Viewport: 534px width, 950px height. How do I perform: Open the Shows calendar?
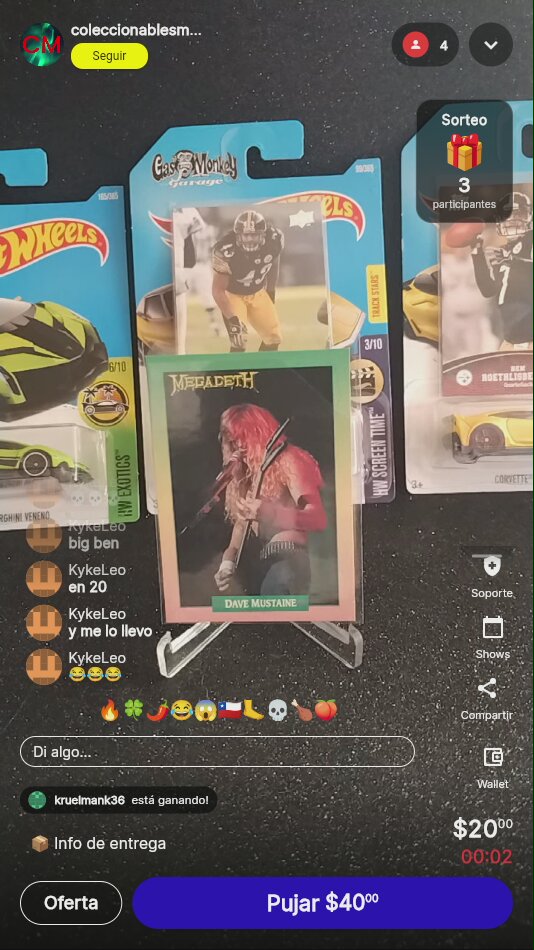point(492,637)
